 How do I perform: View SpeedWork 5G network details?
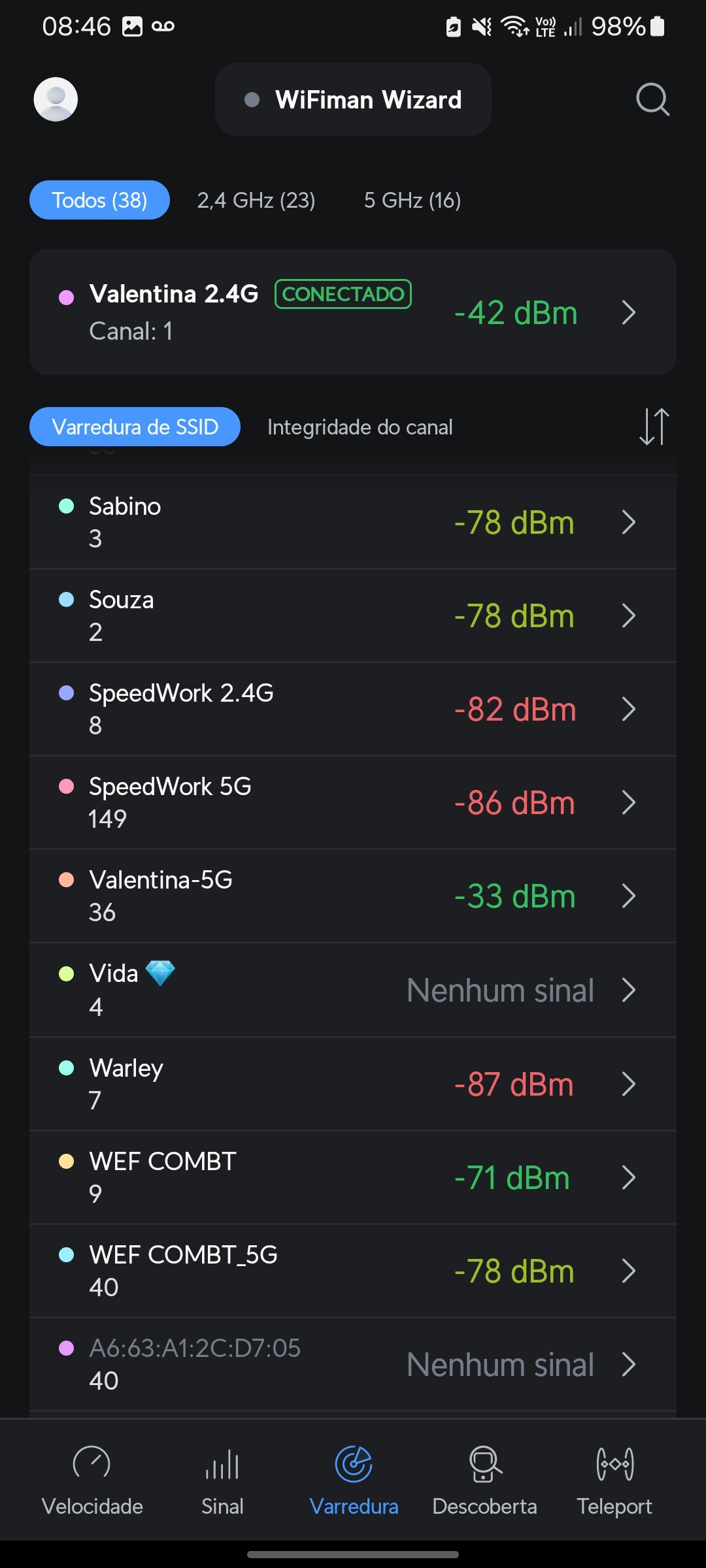coord(353,802)
